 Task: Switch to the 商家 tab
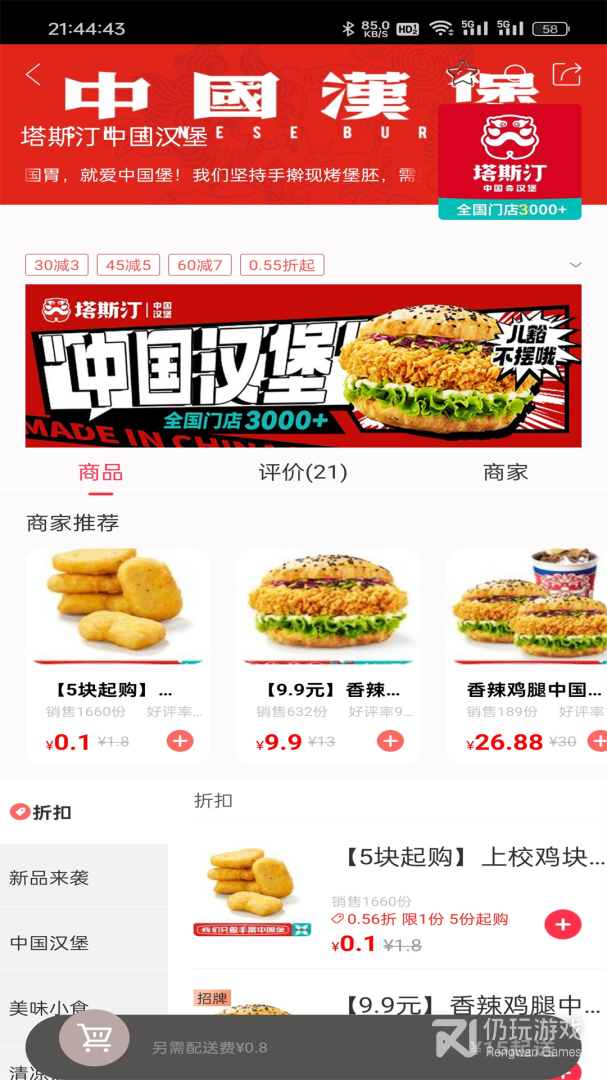click(505, 472)
